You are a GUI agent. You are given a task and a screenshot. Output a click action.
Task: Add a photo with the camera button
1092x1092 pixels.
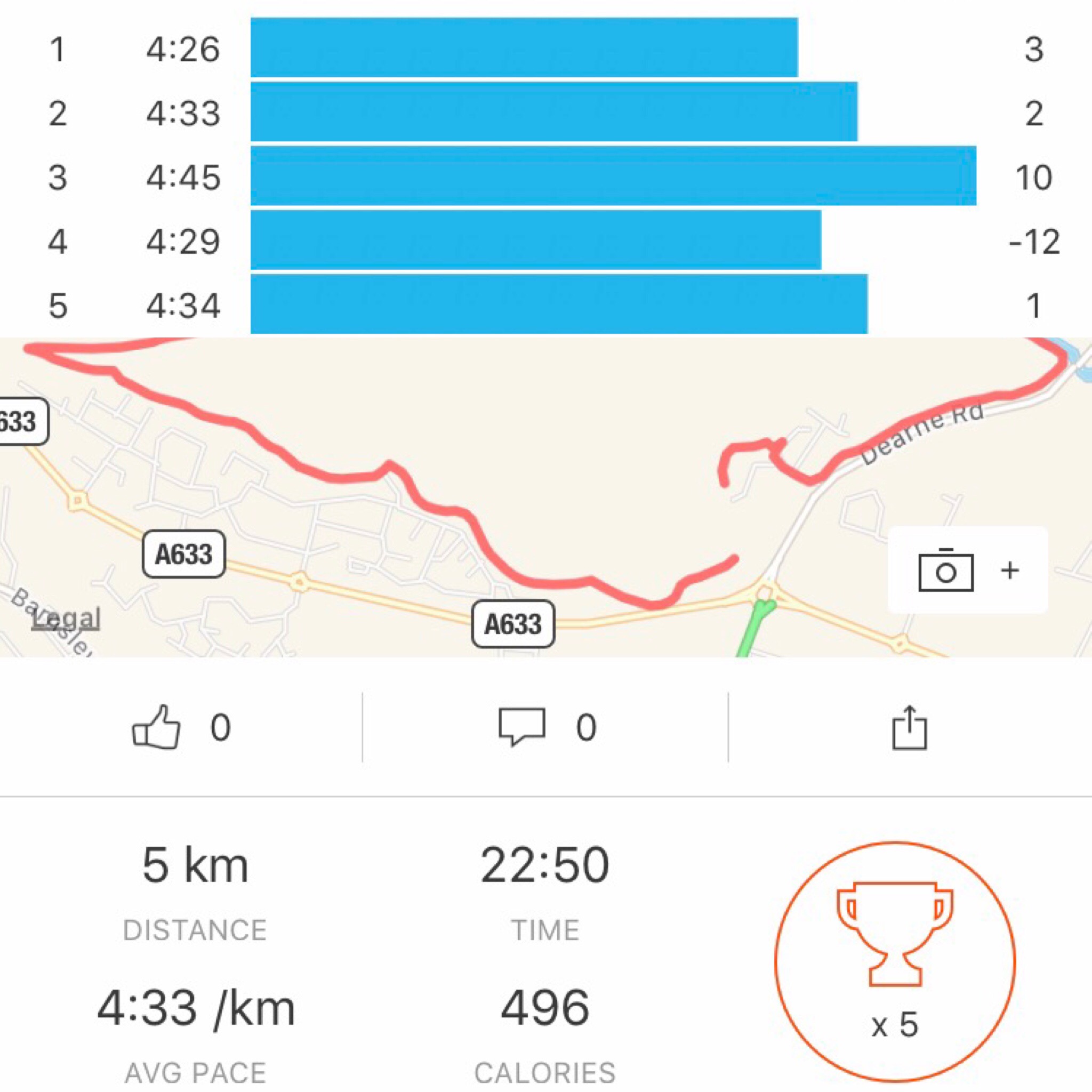point(967,571)
